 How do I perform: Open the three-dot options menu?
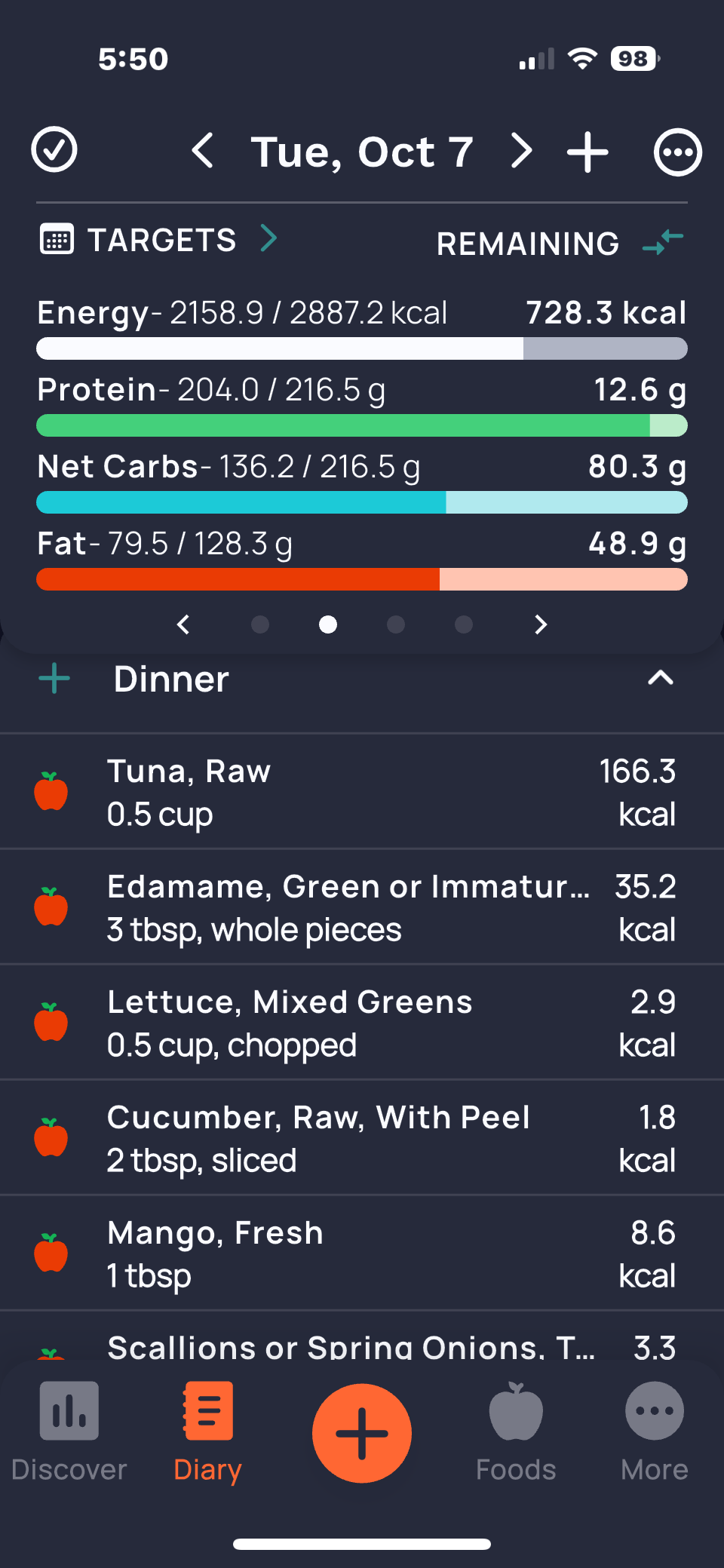(677, 152)
